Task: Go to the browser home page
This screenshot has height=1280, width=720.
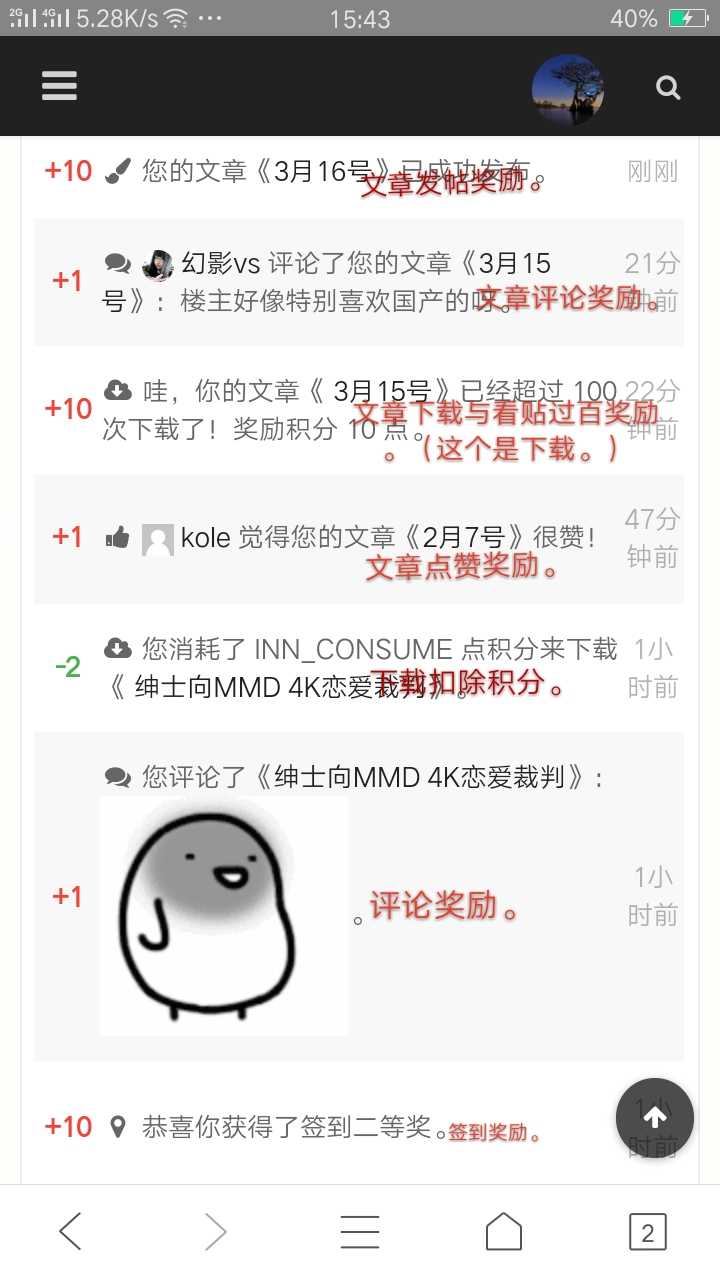Action: [x=504, y=1232]
